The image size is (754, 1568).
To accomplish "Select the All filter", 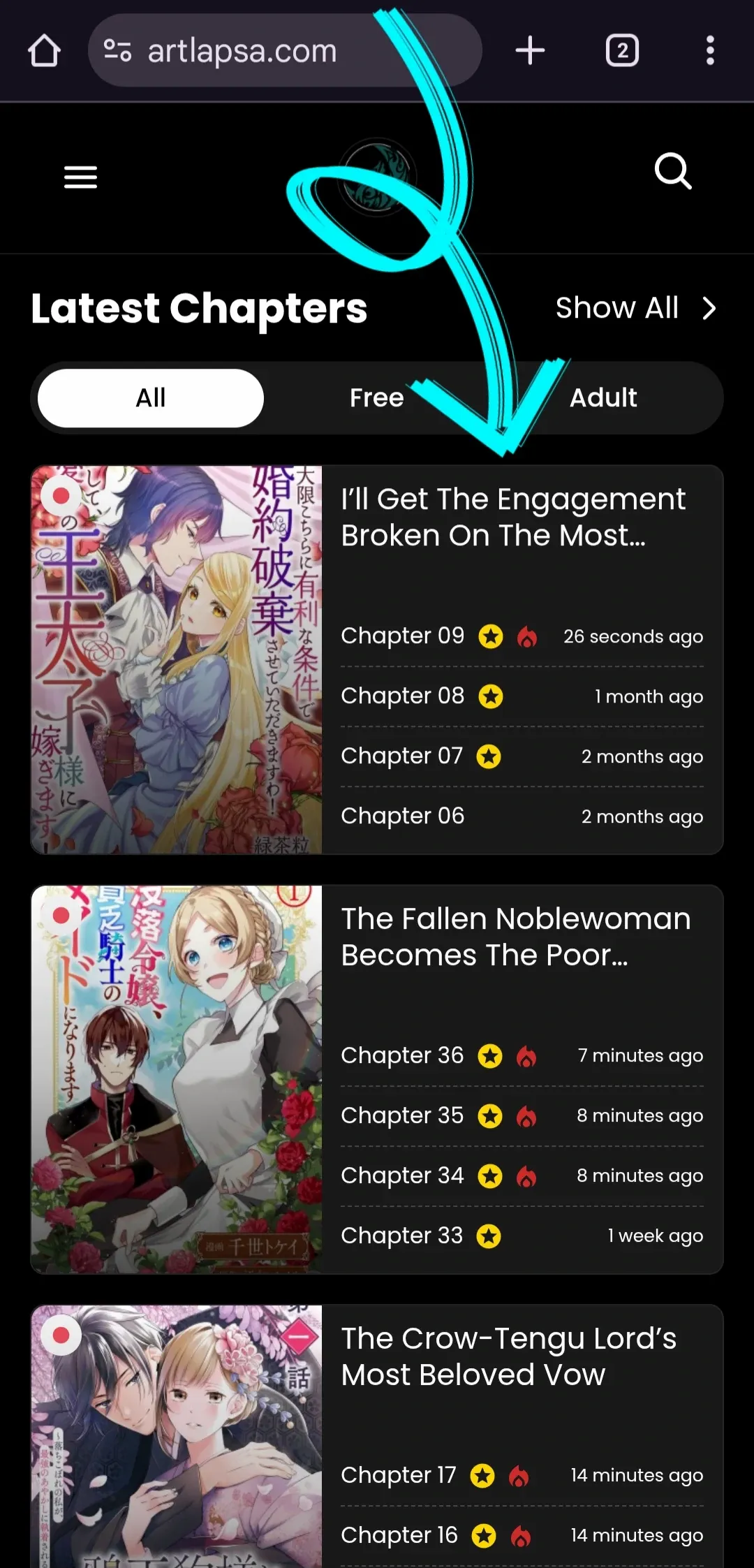I will tap(151, 398).
